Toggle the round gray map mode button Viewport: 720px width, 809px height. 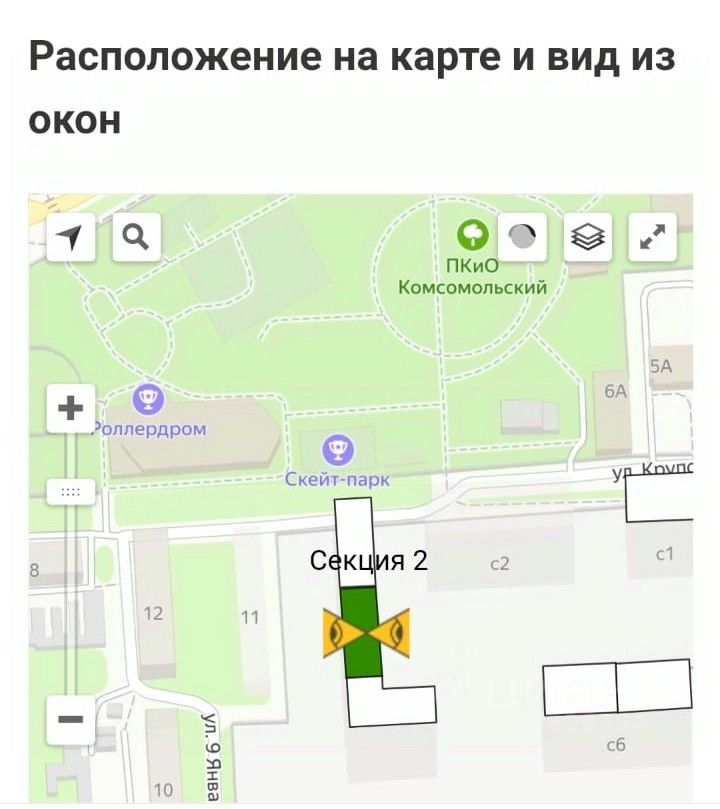pyautogui.click(x=522, y=237)
